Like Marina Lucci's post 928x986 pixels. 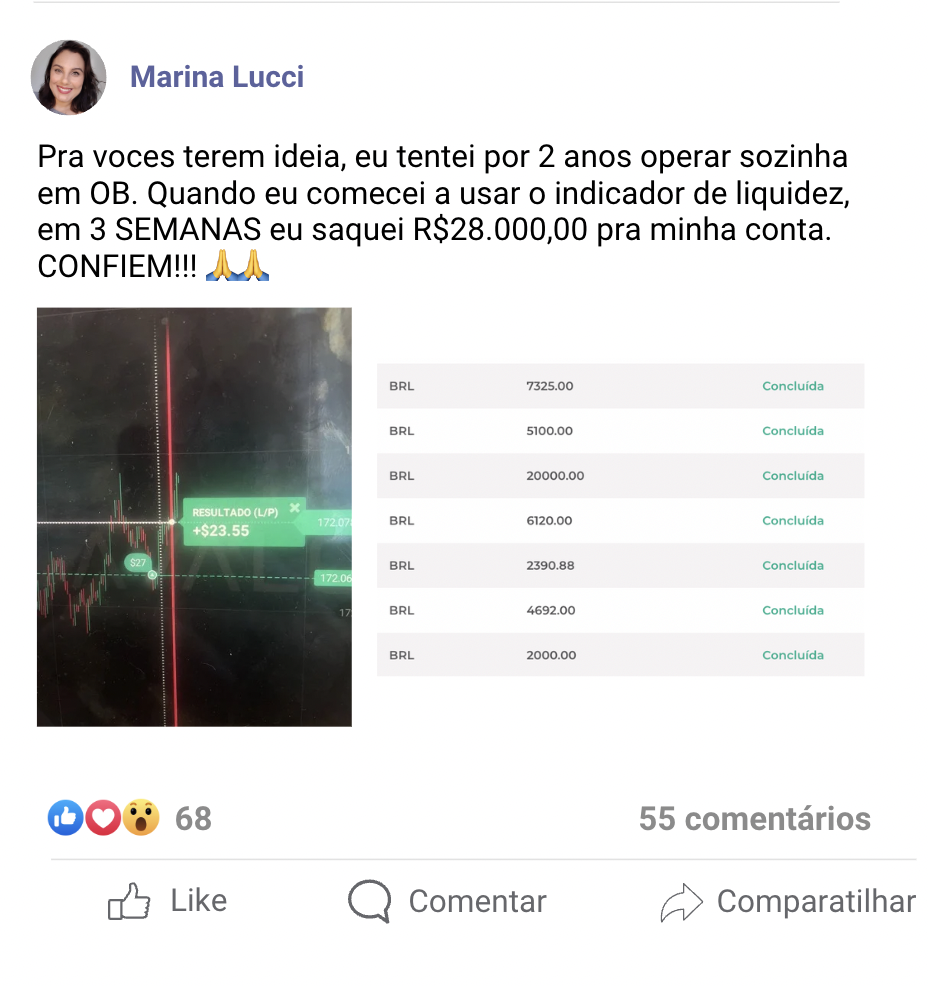(168, 901)
